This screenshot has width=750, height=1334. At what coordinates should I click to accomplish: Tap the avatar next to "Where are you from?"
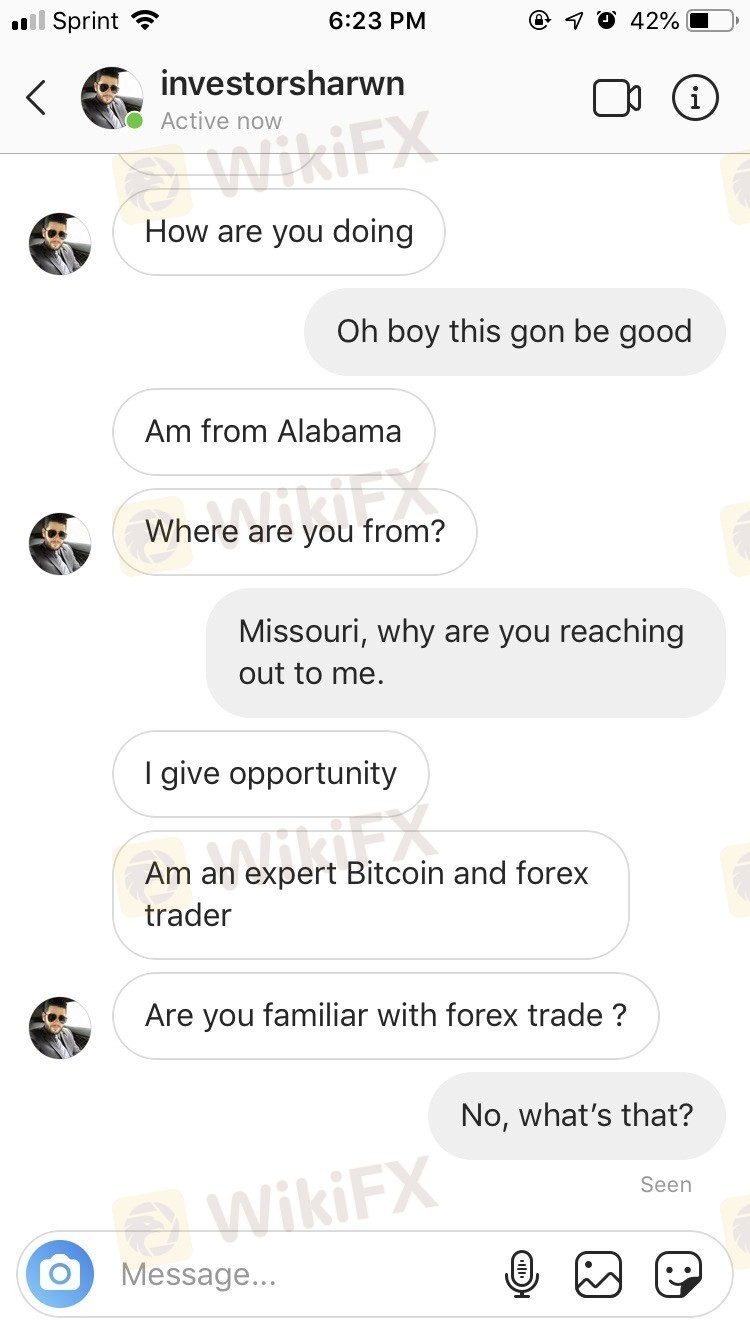pyautogui.click(x=60, y=544)
